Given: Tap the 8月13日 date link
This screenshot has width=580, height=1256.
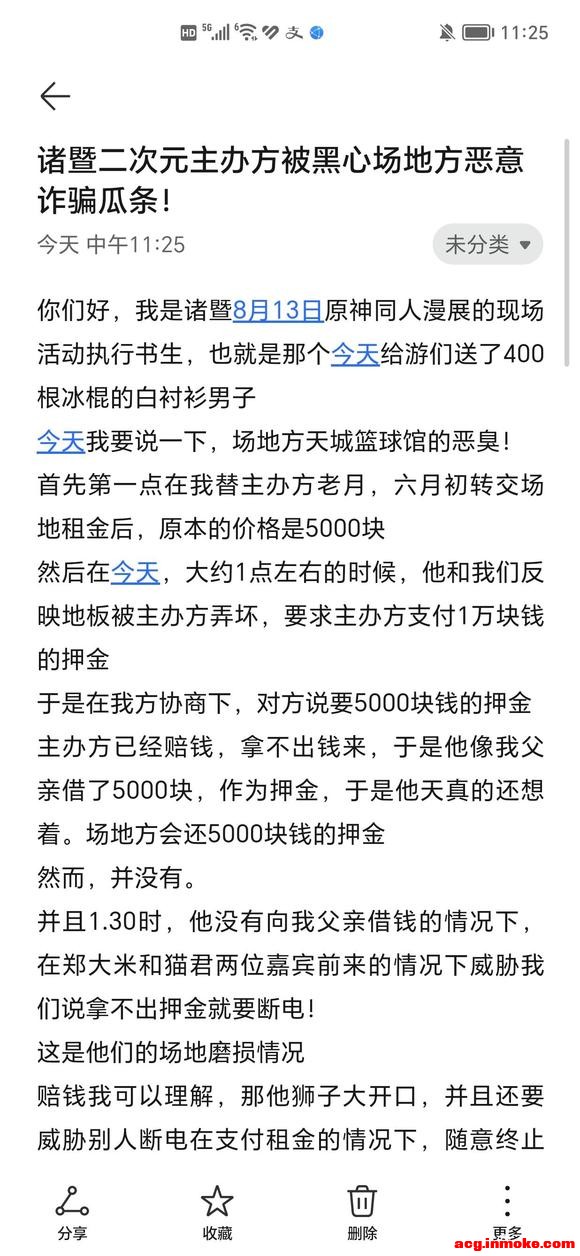Looking at the screenshot, I should click(278, 310).
